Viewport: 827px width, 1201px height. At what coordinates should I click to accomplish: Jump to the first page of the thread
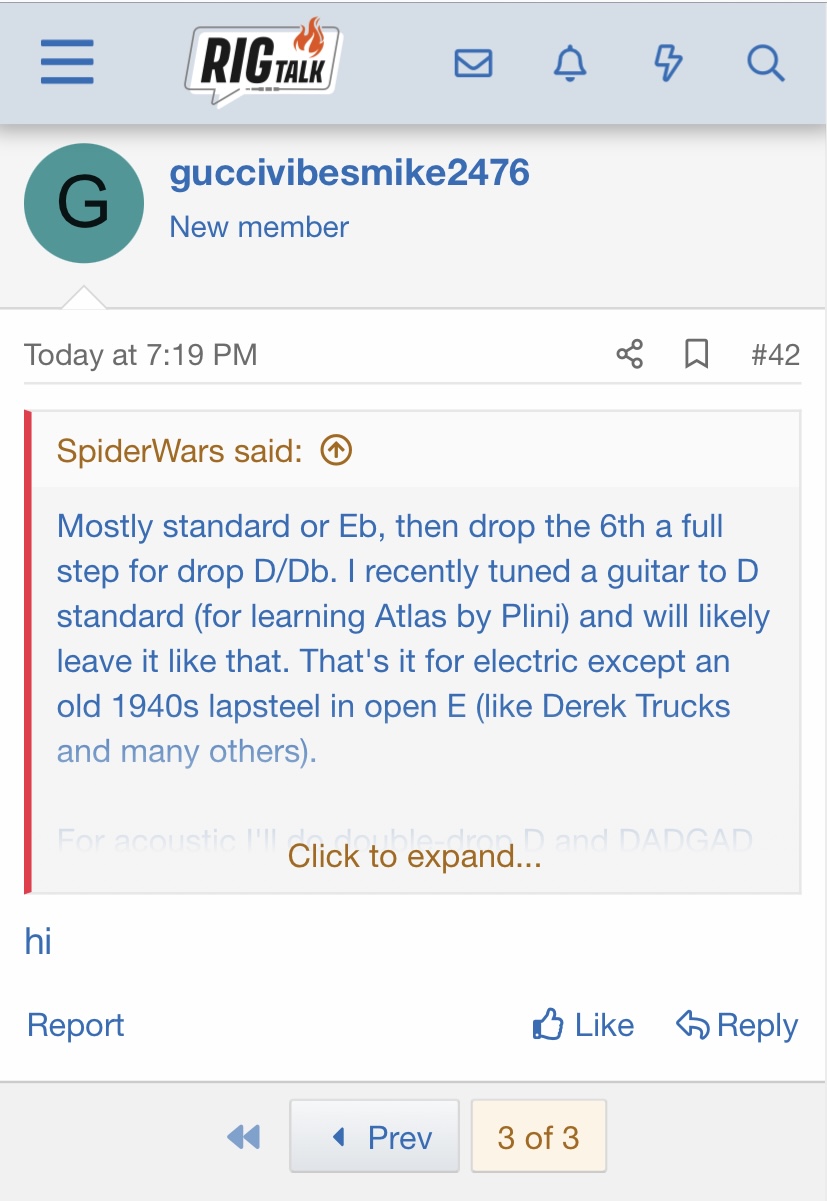point(244,1137)
